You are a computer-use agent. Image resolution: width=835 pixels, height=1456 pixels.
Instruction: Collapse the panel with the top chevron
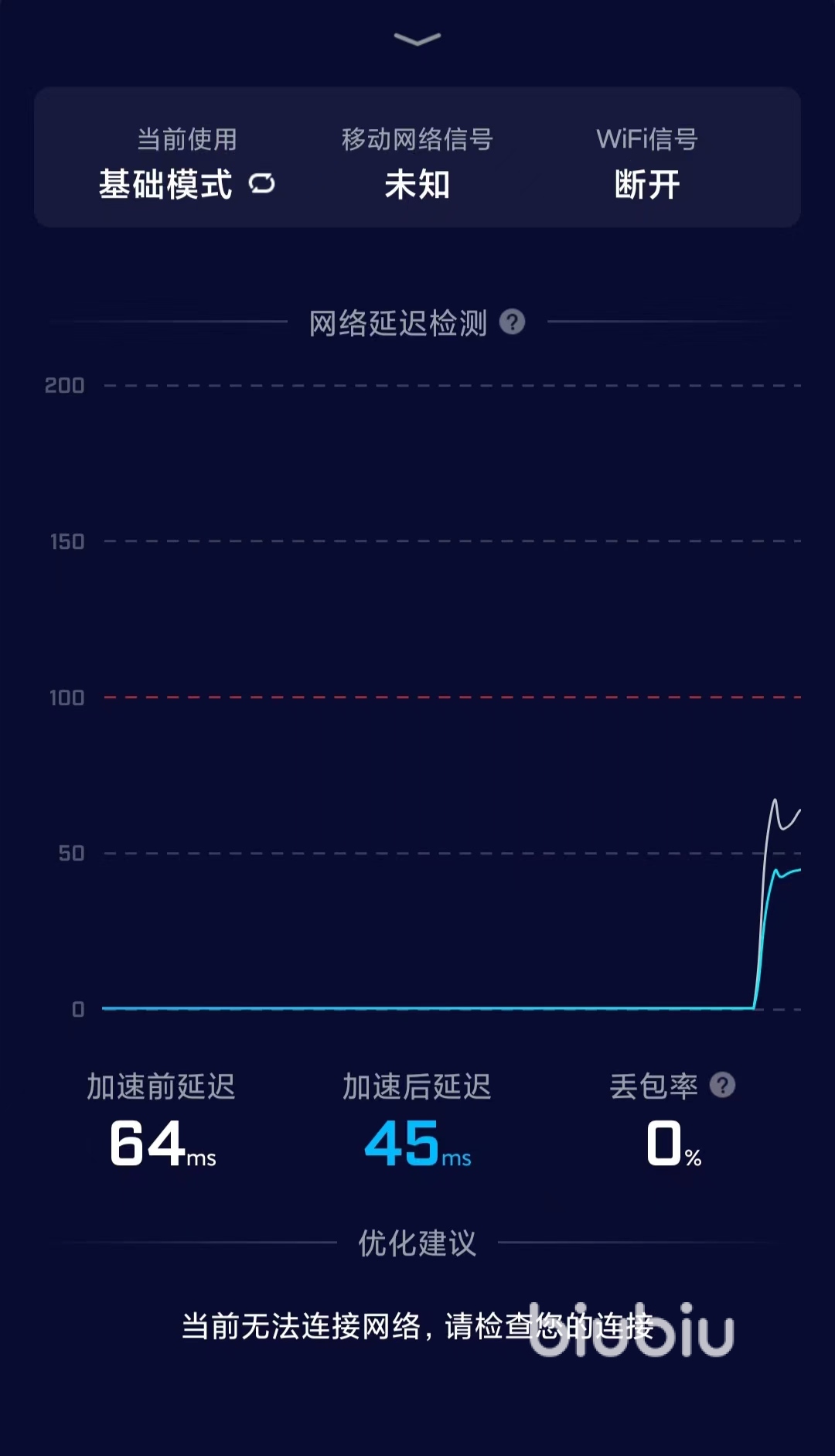click(x=417, y=39)
